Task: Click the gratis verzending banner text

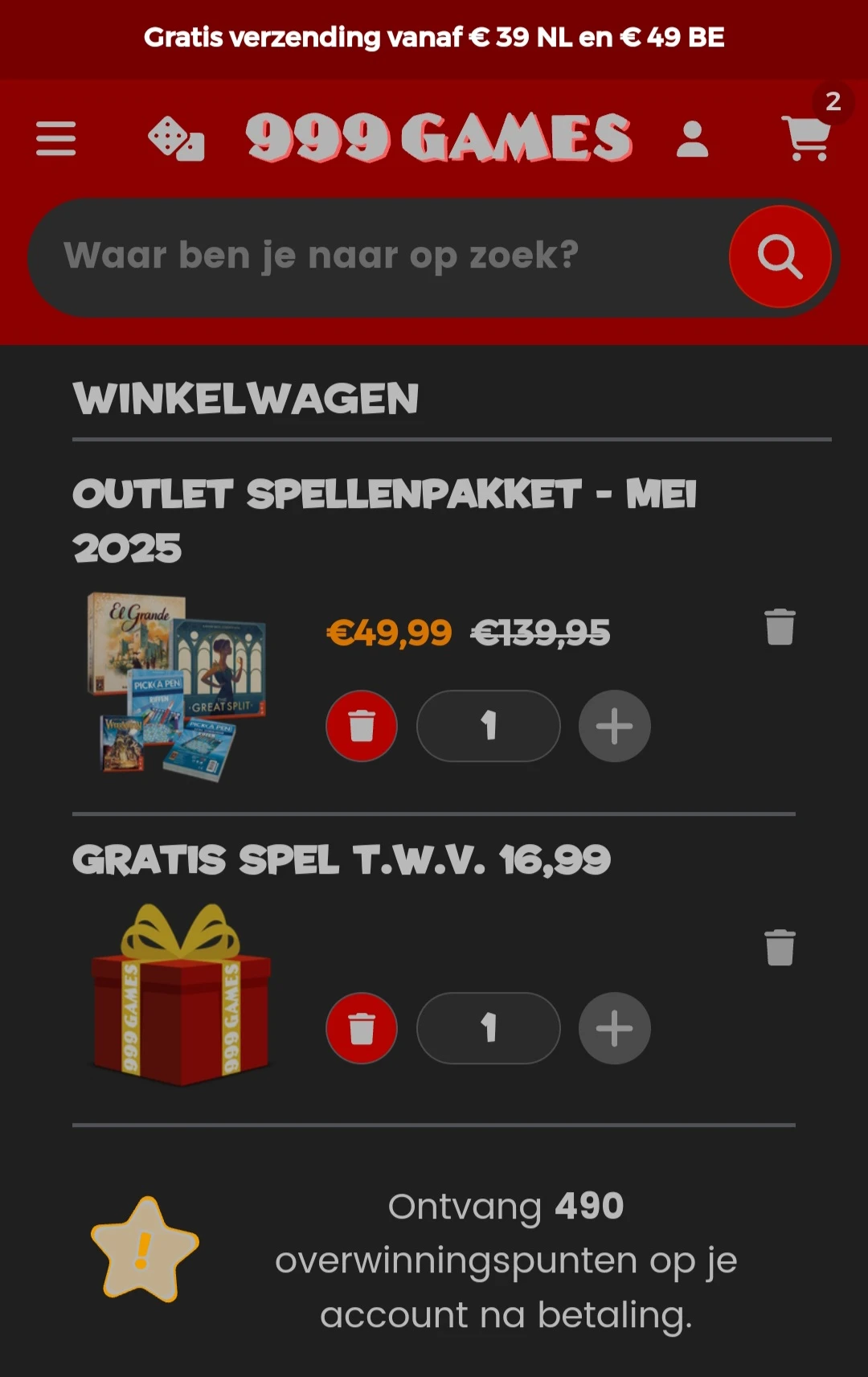Action: tap(434, 37)
